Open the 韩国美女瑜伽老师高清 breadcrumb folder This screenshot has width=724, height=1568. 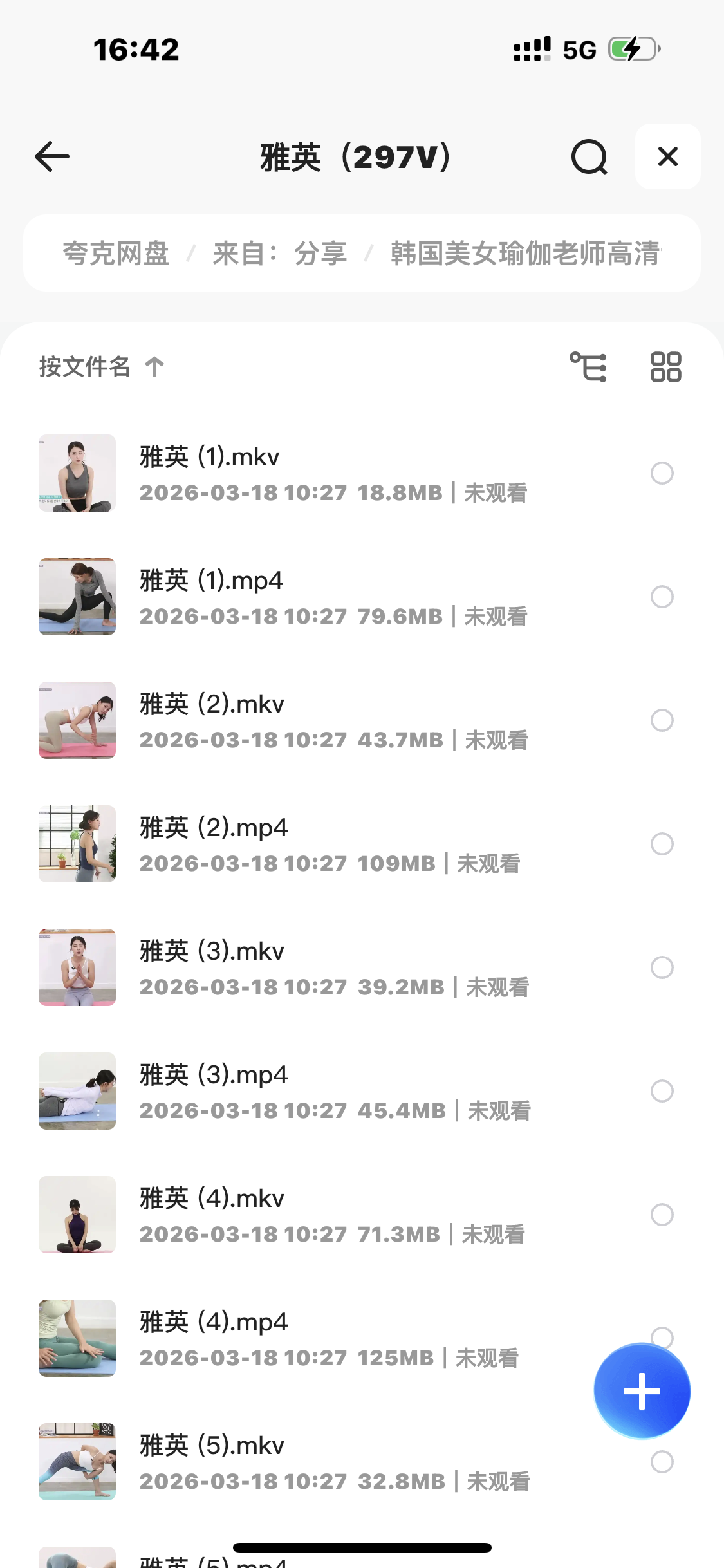pos(525,254)
